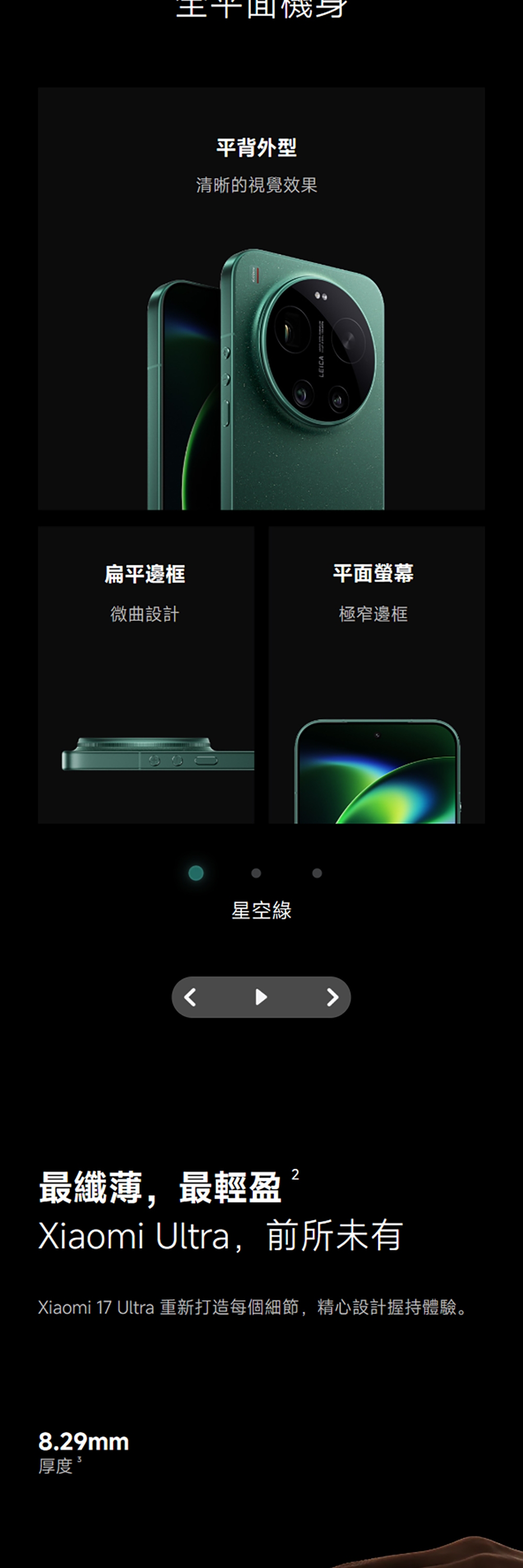Advance to the next carousel slide
Viewport: 523px width, 1568px height.
[332, 997]
